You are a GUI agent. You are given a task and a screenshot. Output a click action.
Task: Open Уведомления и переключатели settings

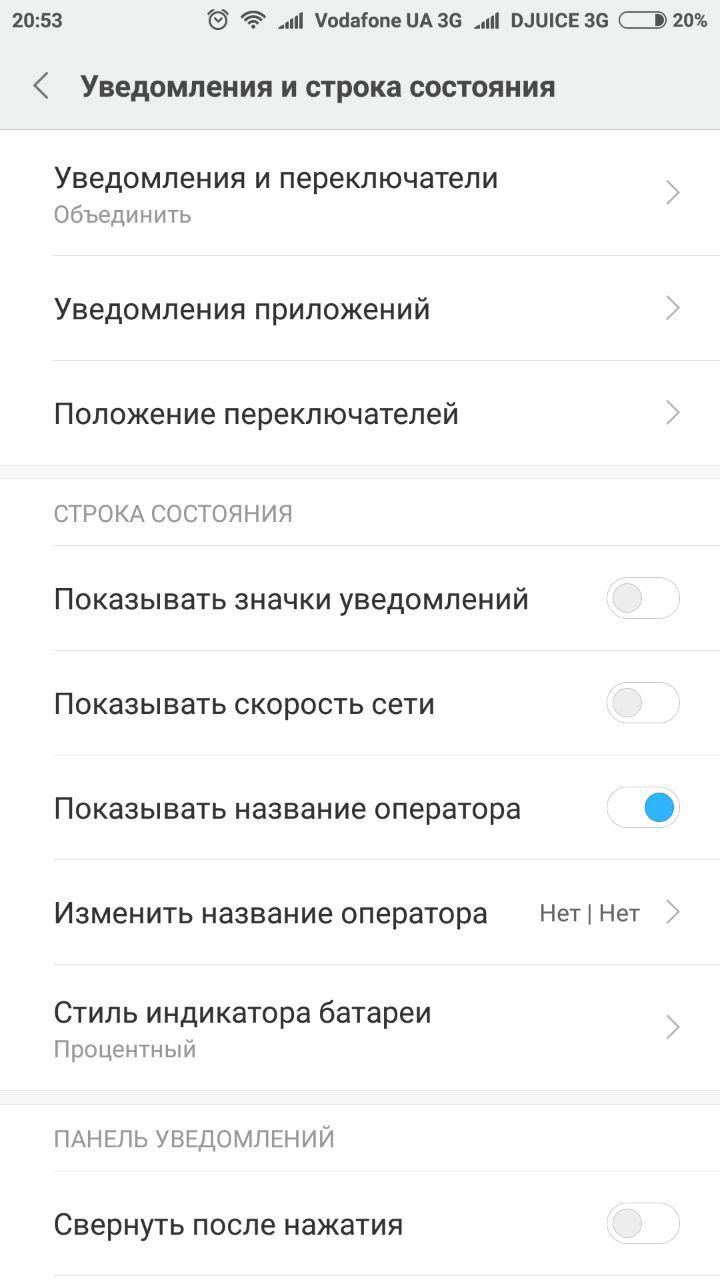[x=360, y=193]
